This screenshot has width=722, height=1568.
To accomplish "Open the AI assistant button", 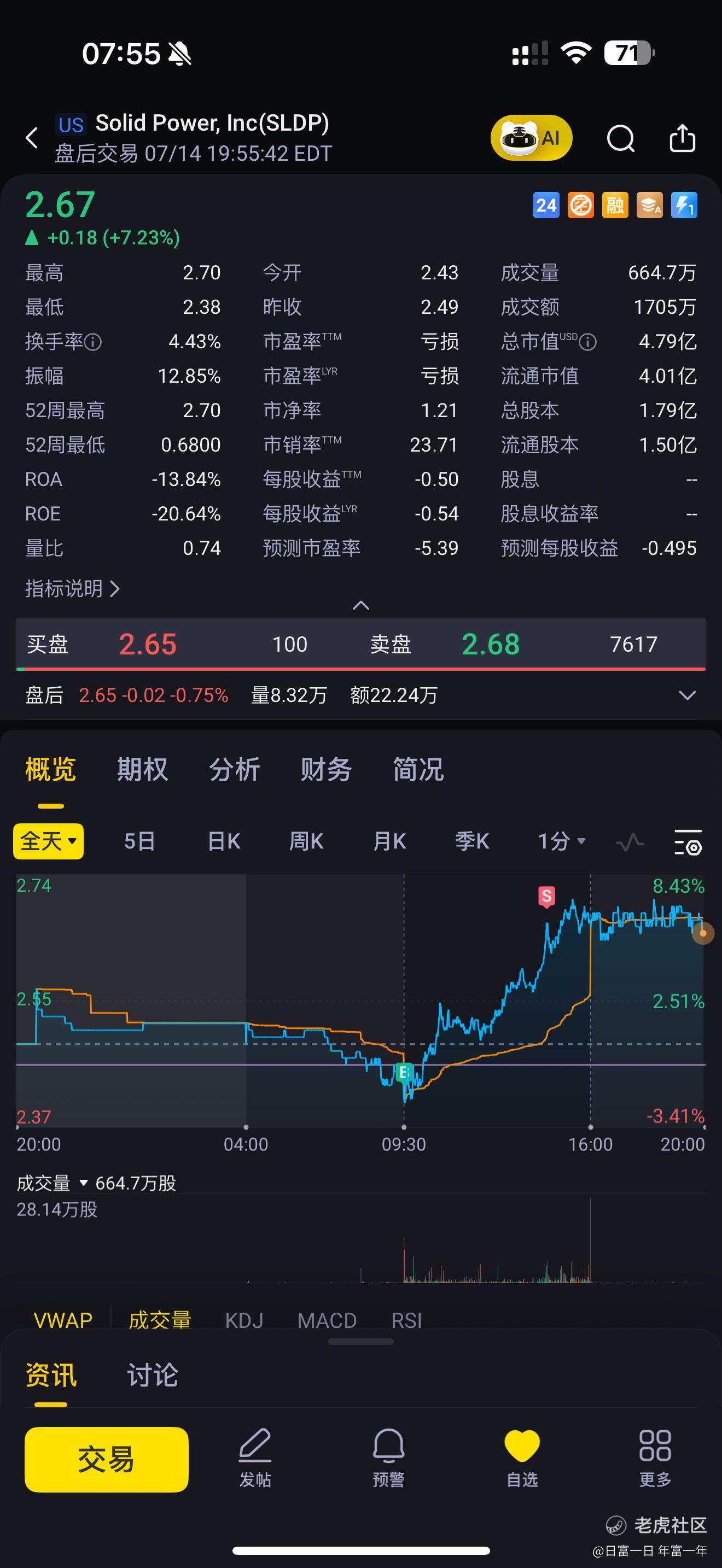I will click(x=532, y=138).
